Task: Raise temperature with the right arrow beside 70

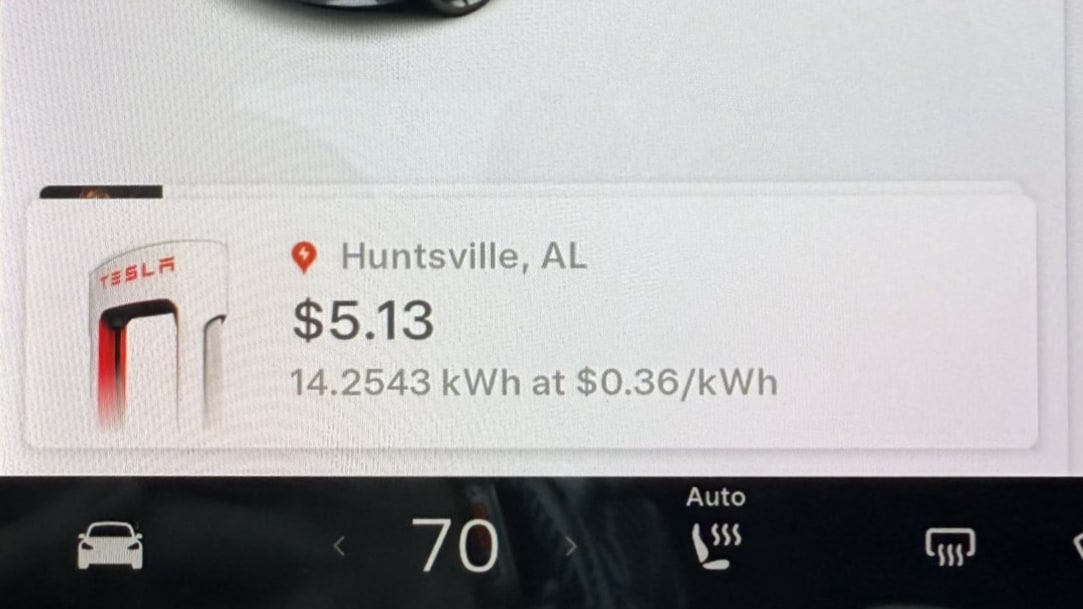Action: (571, 546)
